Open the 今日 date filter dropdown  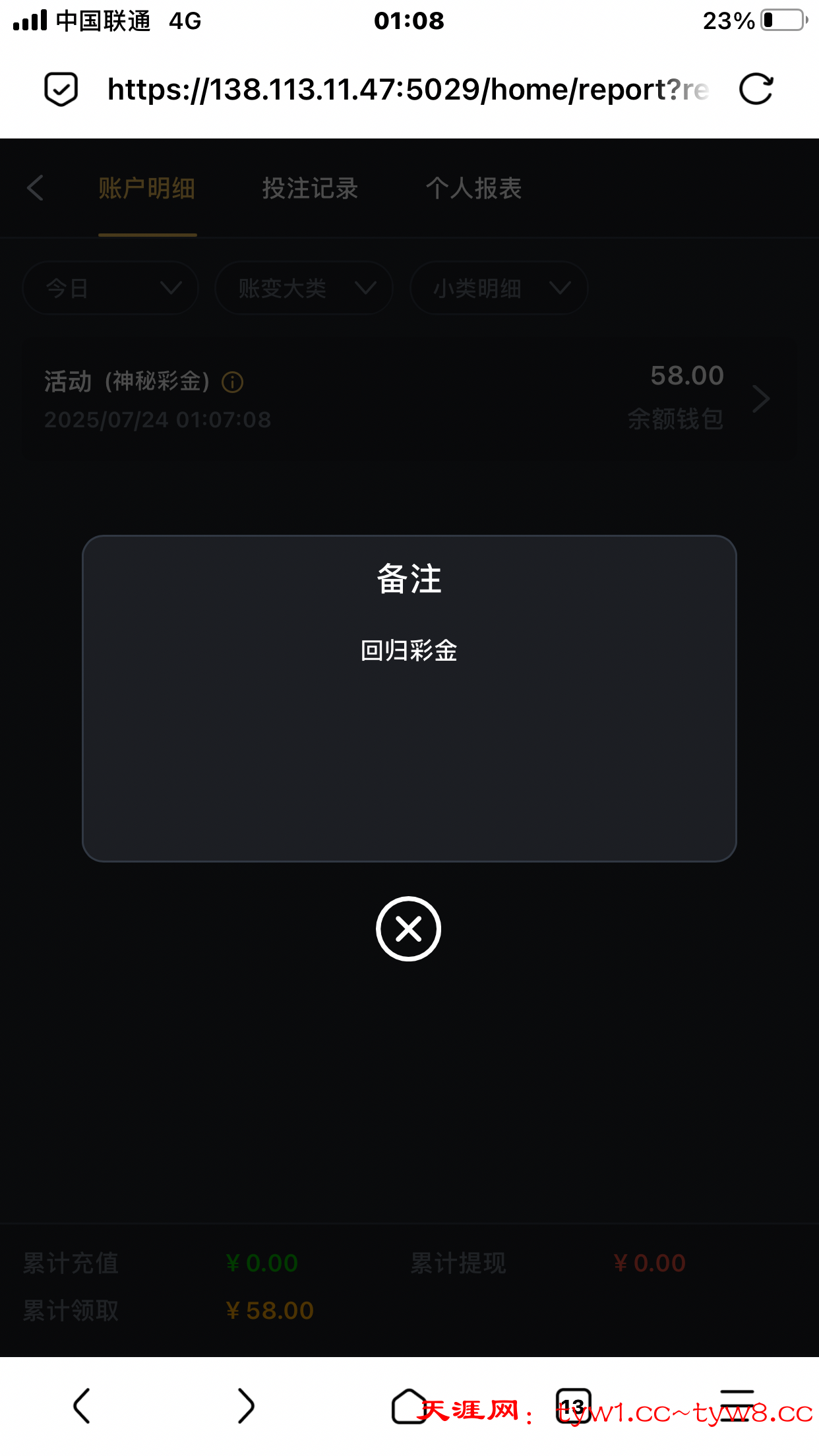110,288
